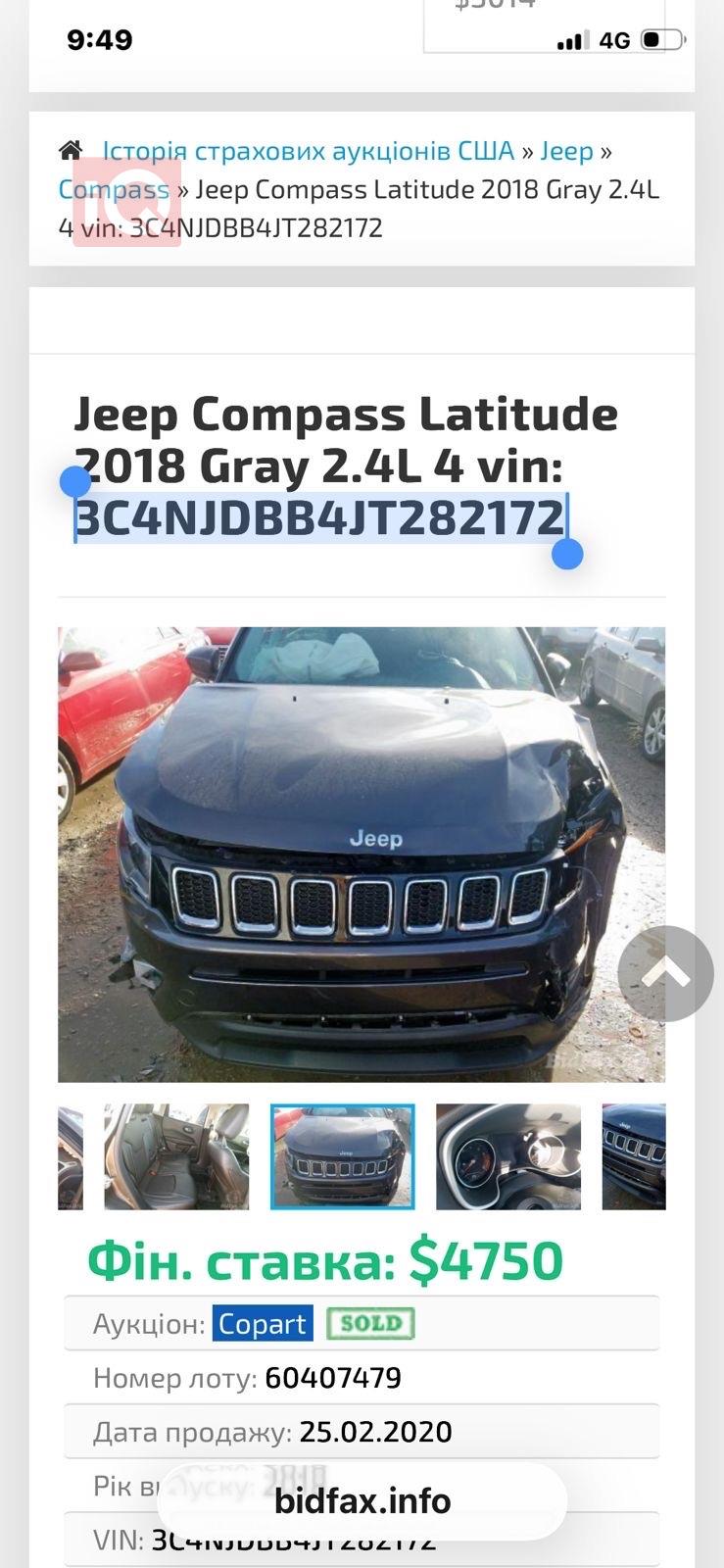724x1568 pixels.
Task: Tap the bidfax.info bar at the bottom
Action: pos(362,1501)
